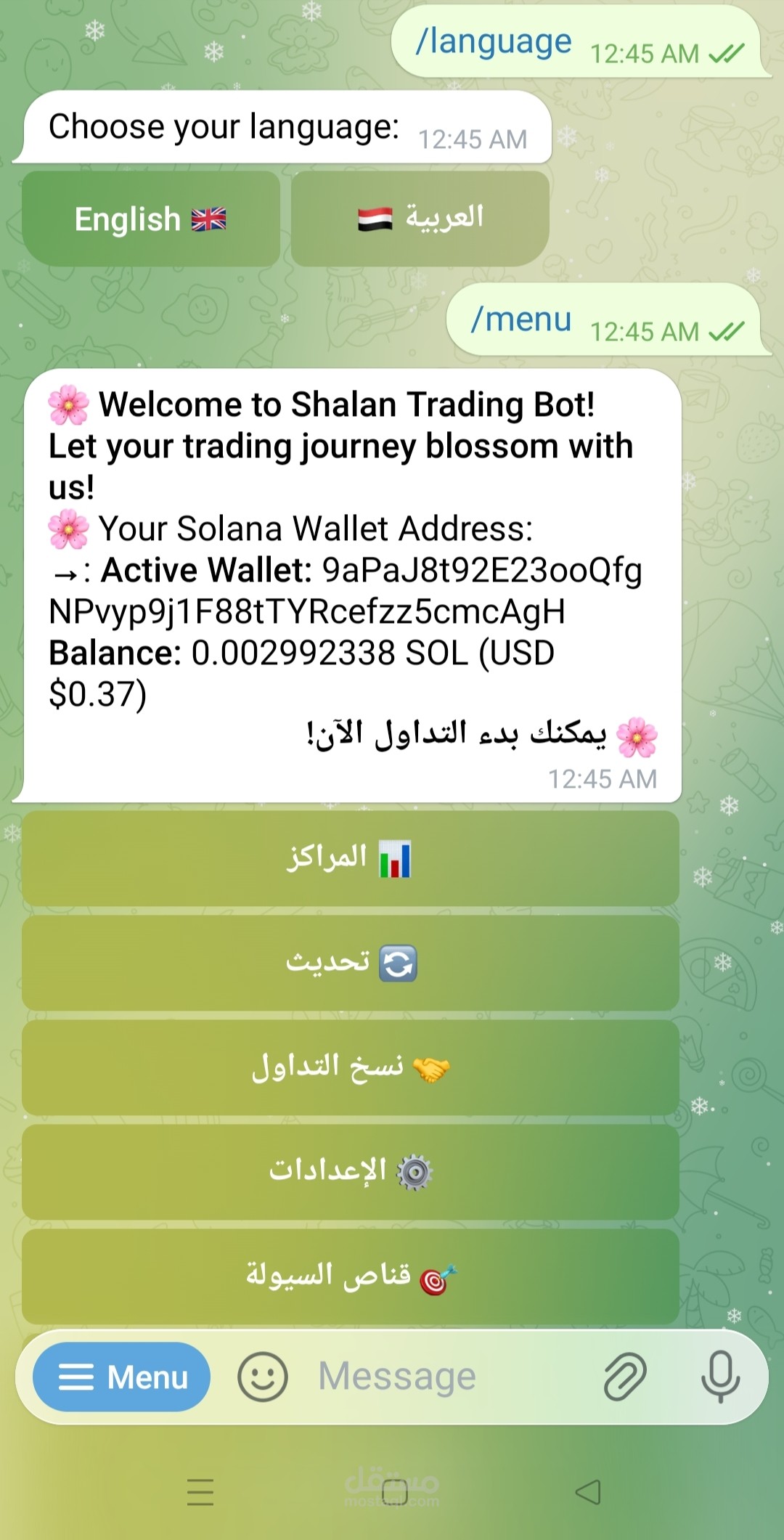Select English as the bot language
The width and height of the screenshot is (784, 1540).
(151, 219)
